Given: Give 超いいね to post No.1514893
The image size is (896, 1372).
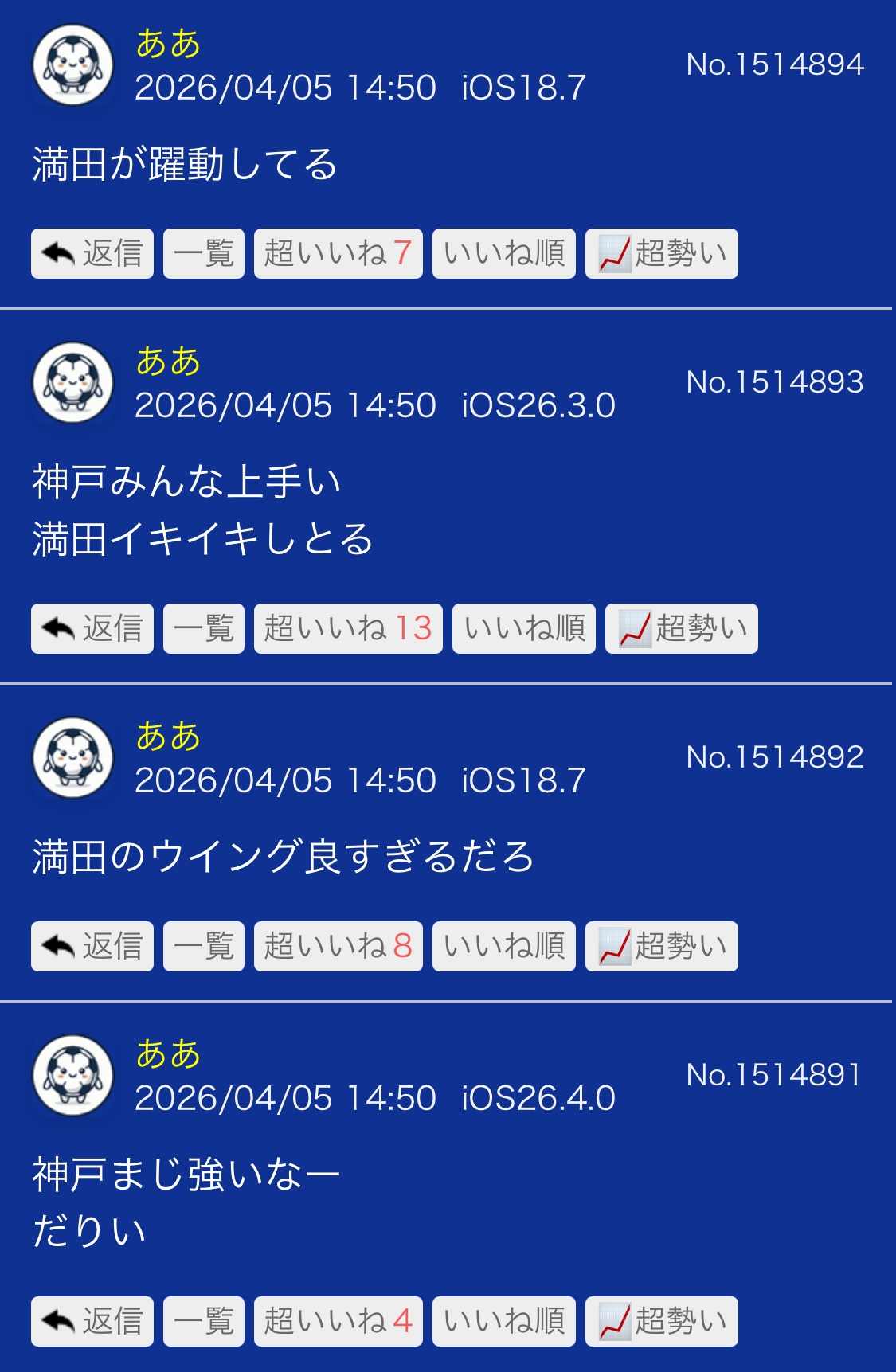Looking at the screenshot, I should 348,629.
